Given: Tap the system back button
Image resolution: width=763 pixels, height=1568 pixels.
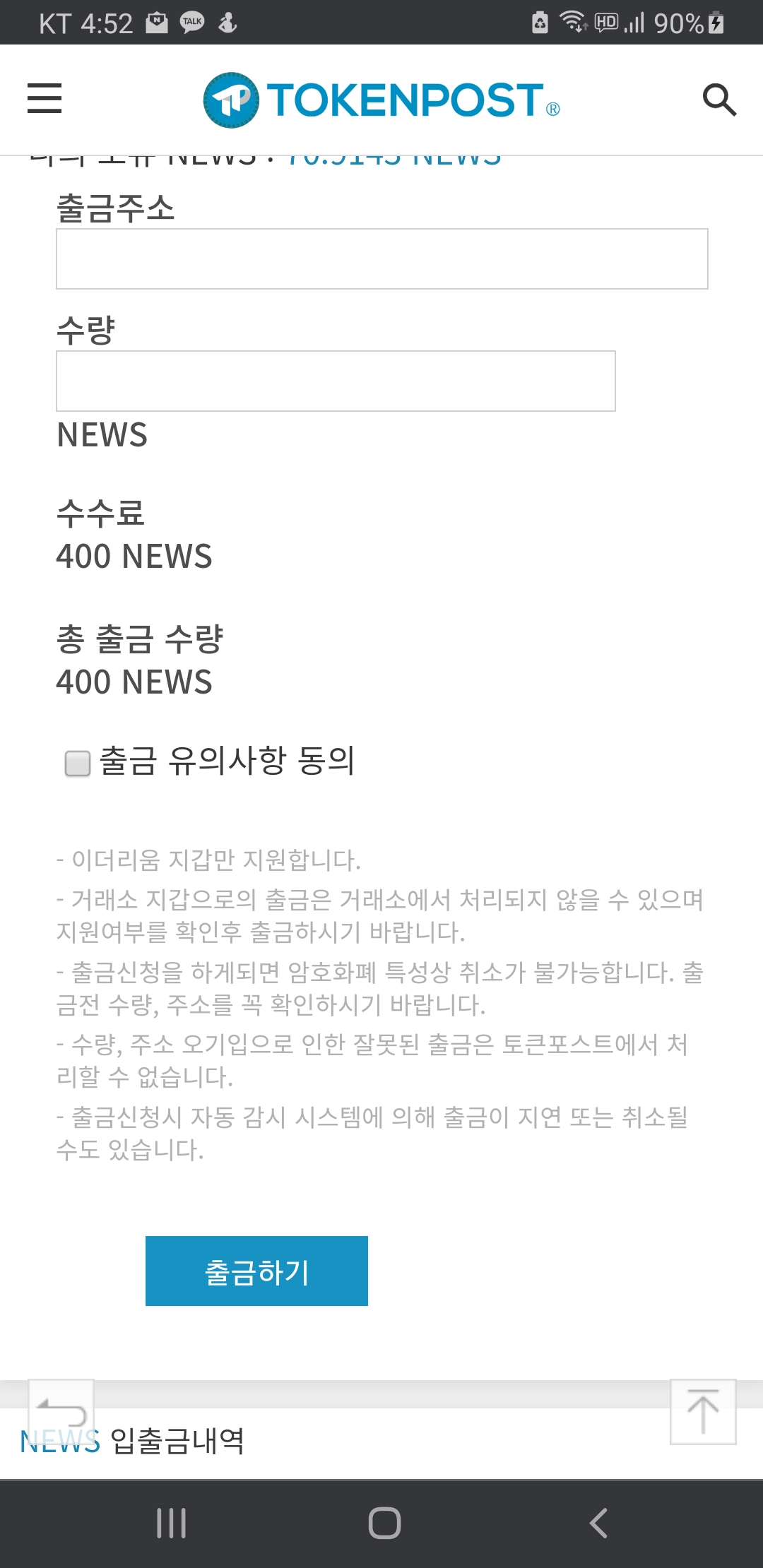Looking at the screenshot, I should [598, 1523].
